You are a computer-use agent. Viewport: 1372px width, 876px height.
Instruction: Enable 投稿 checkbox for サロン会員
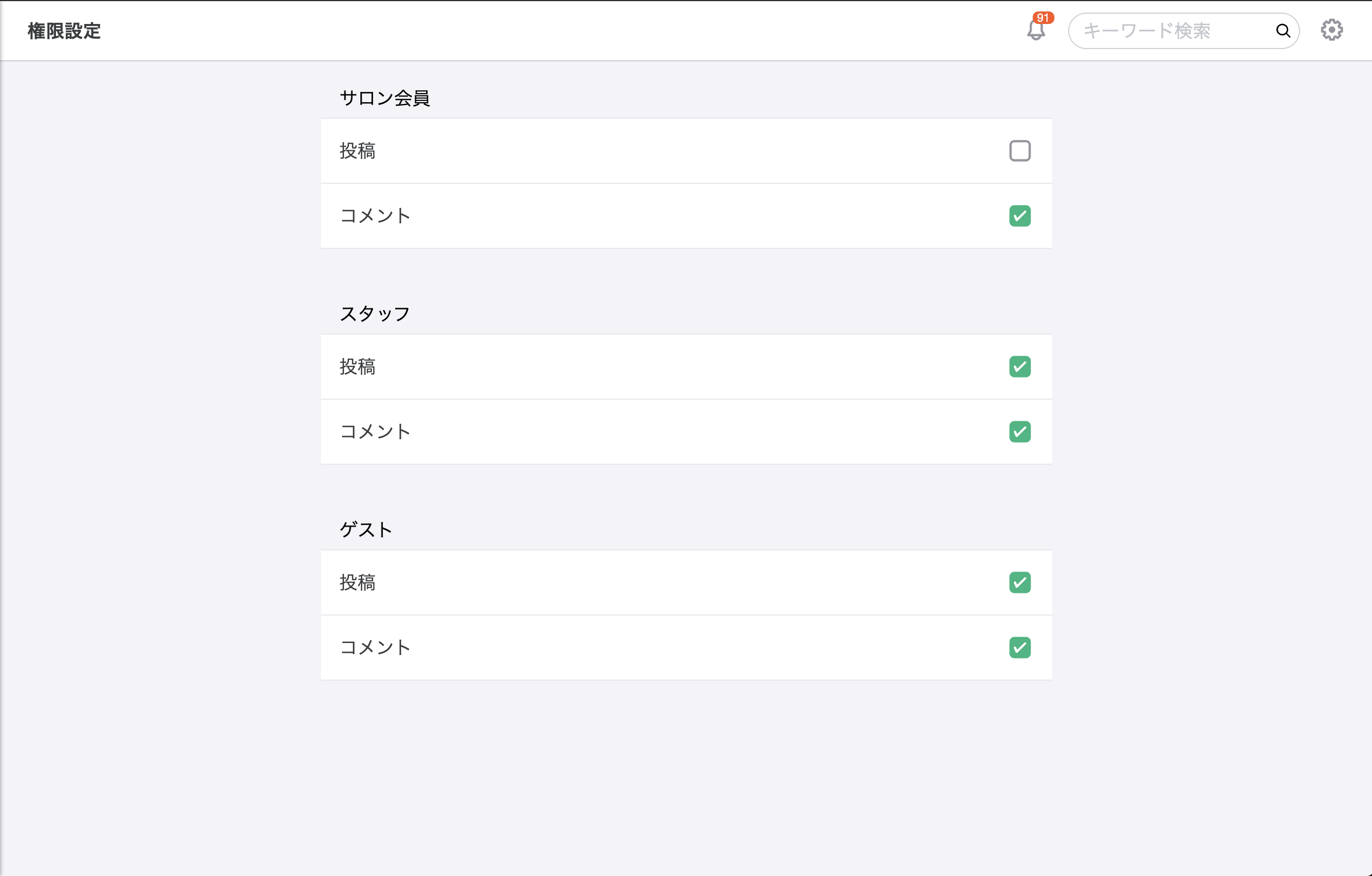(1020, 151)
